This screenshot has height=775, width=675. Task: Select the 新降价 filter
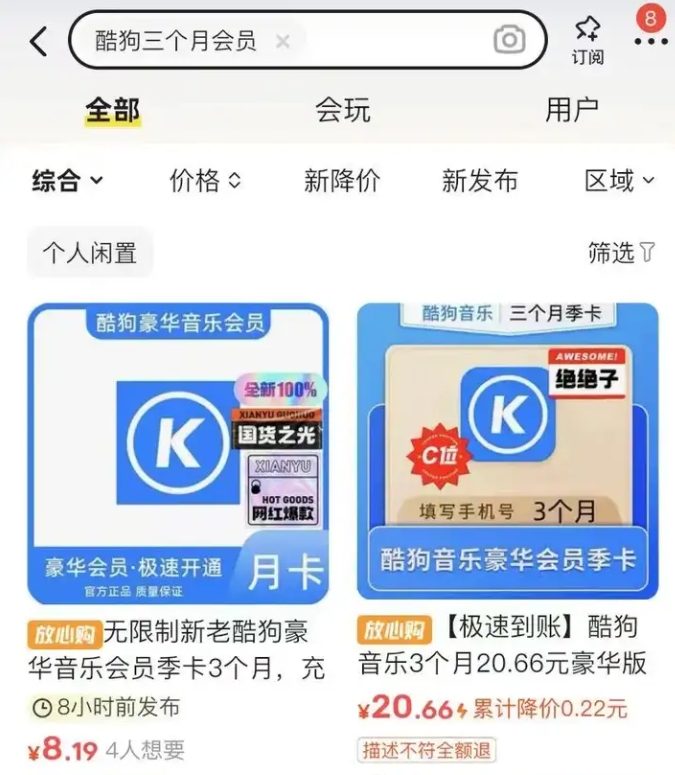pos(342,181)
